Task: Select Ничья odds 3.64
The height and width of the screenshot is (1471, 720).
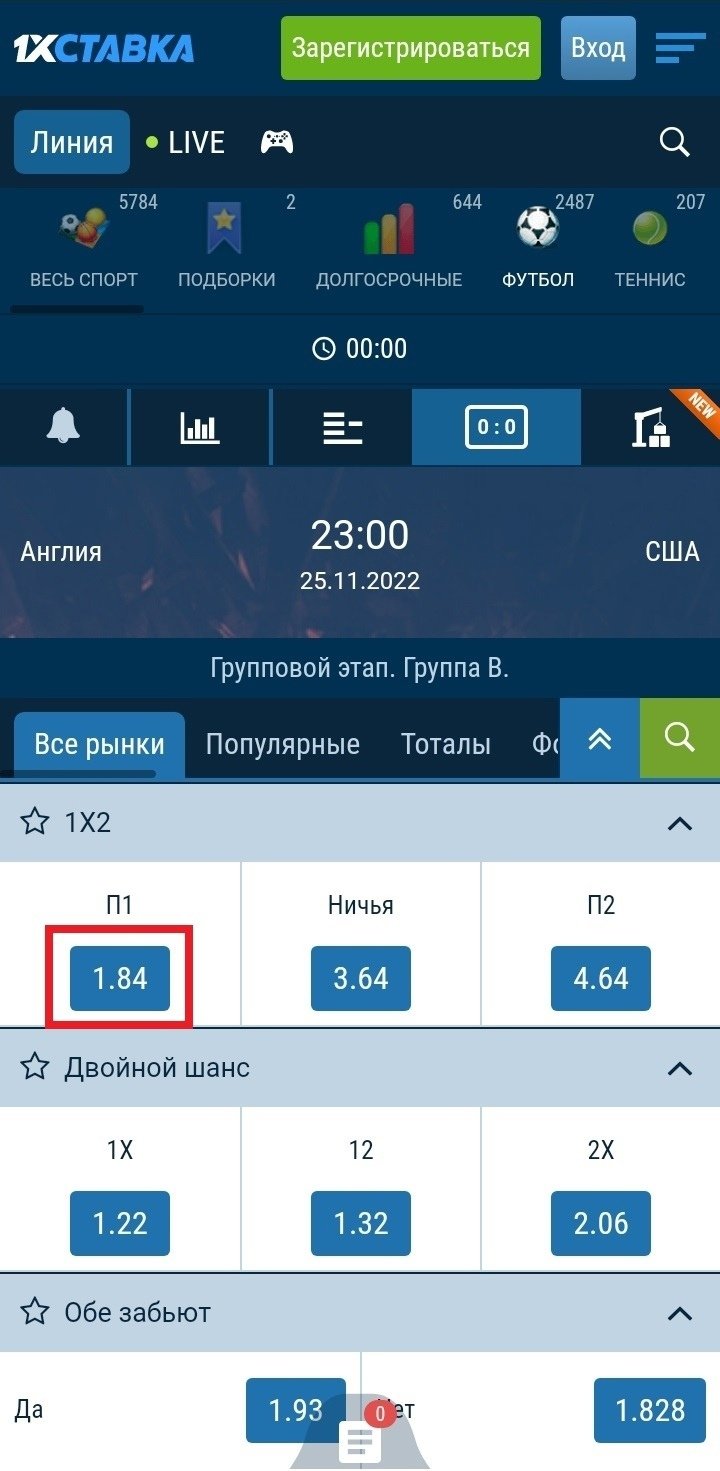Action: (x=360, y=978)
